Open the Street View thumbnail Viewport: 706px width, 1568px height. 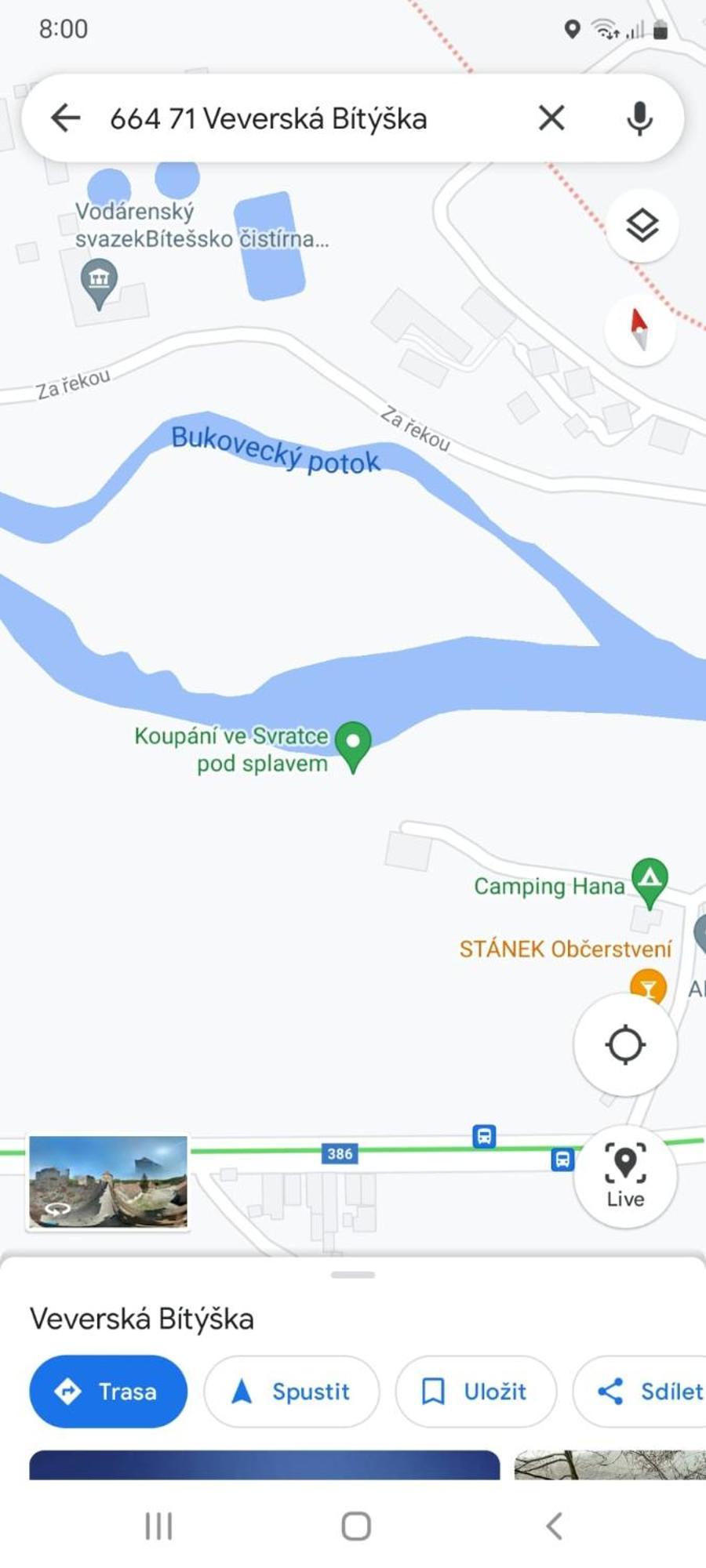click(x=108, y=1181)
